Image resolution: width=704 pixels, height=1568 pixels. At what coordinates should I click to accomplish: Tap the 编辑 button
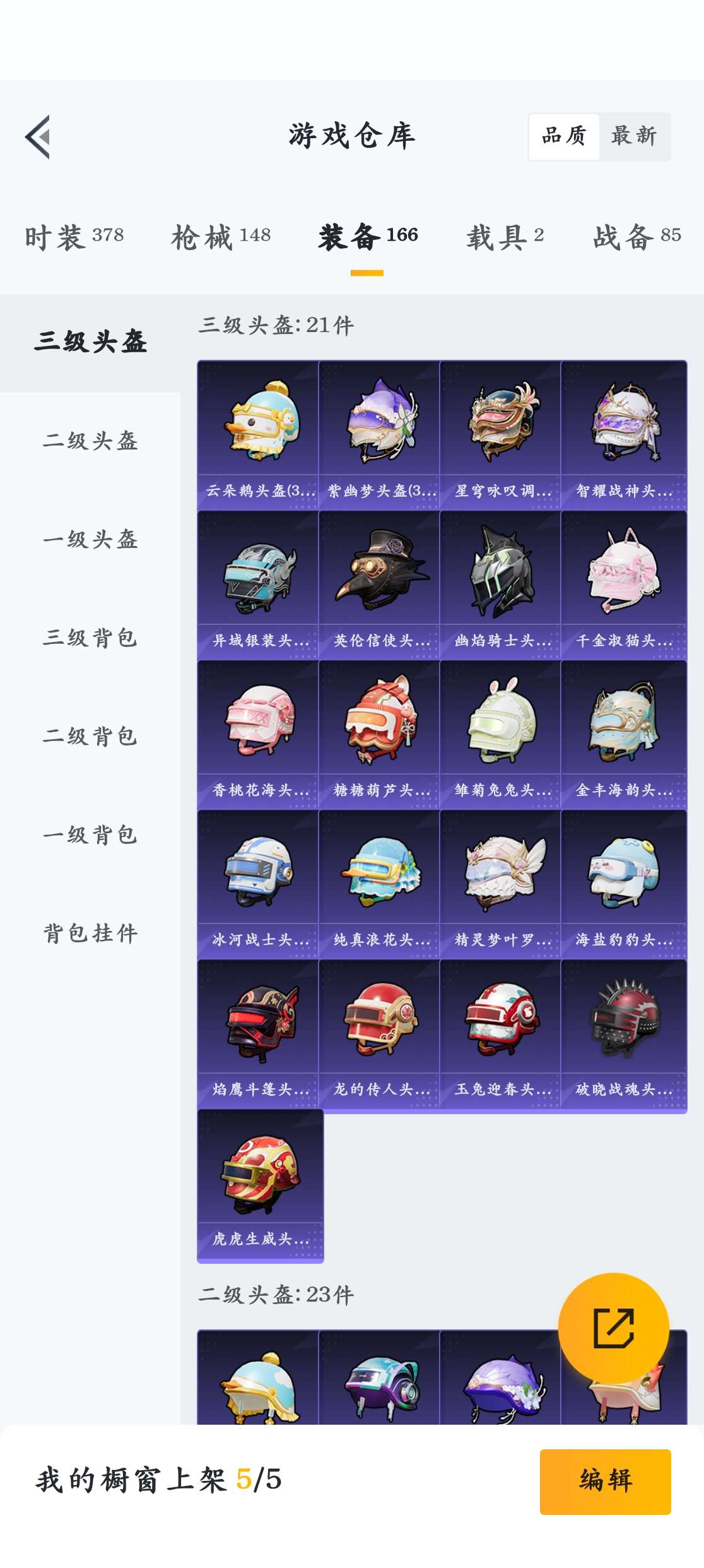coord(605,1481)
